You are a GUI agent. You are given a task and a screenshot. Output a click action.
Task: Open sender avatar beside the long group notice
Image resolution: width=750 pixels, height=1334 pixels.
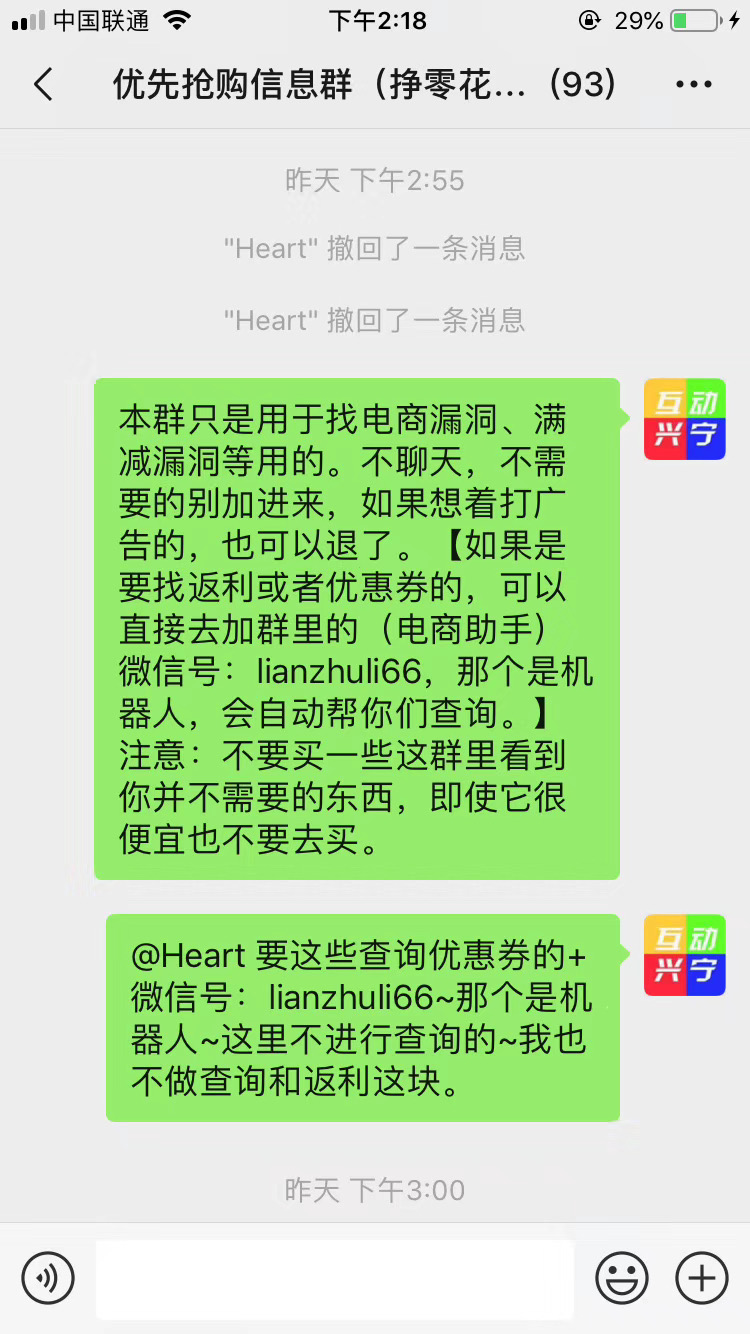coord(684,419)
